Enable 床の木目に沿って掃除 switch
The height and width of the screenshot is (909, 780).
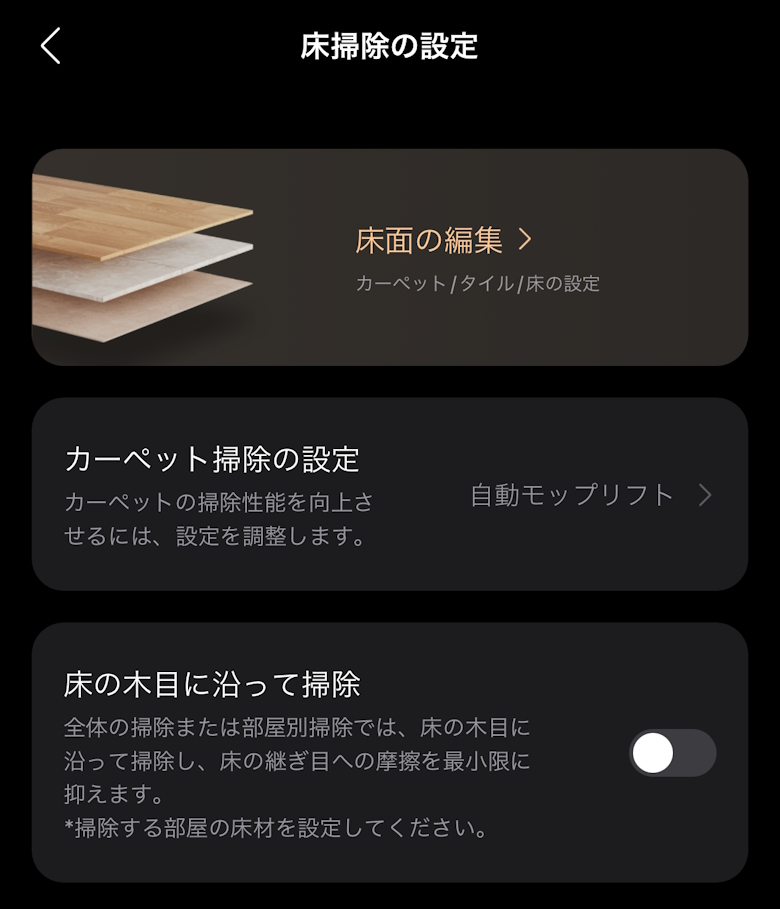(672, 753)
